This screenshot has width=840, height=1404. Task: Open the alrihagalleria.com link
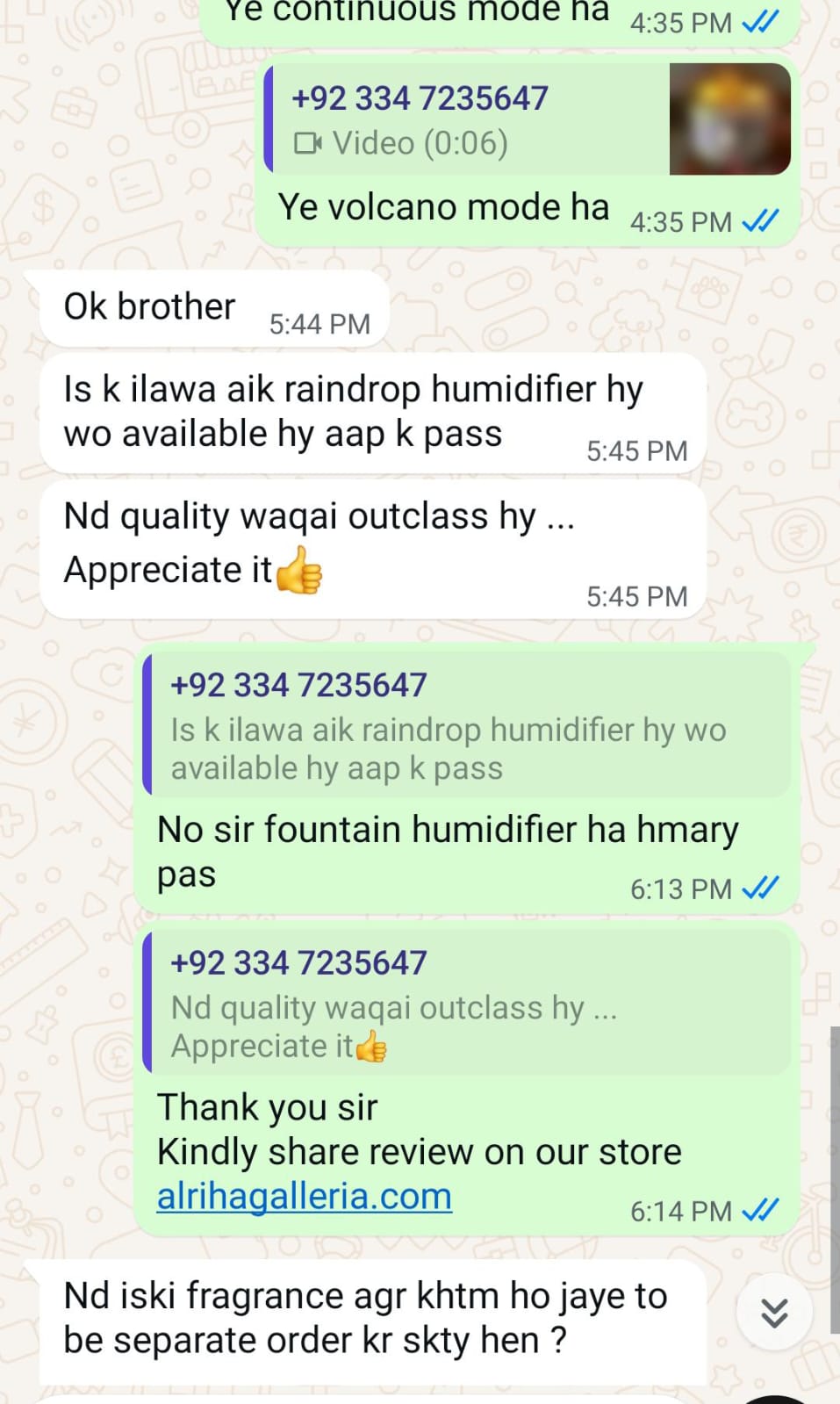[x=304, y=1197]
